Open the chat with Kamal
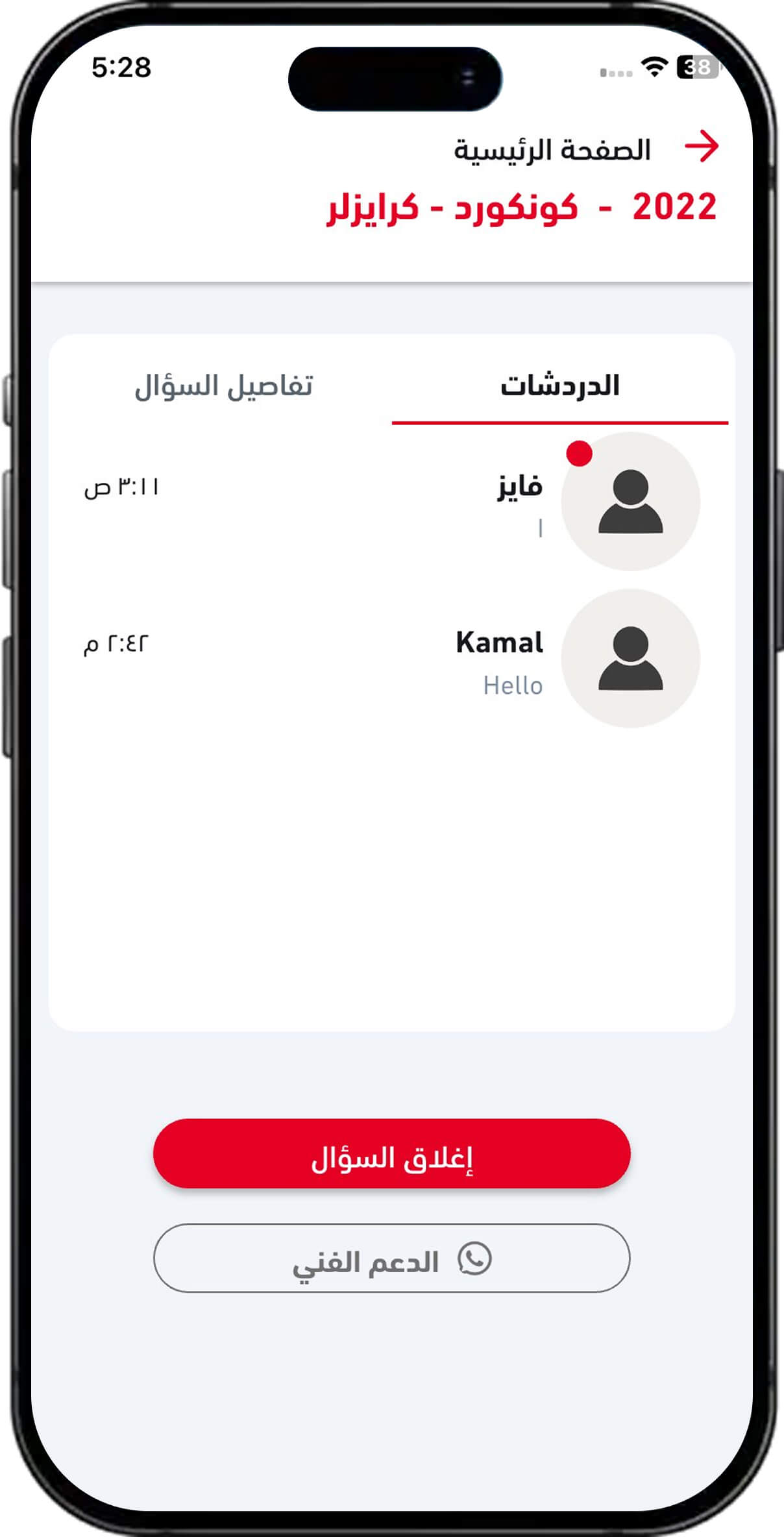Viewport: 784px width, 1537px height. [x=392, y=658]
